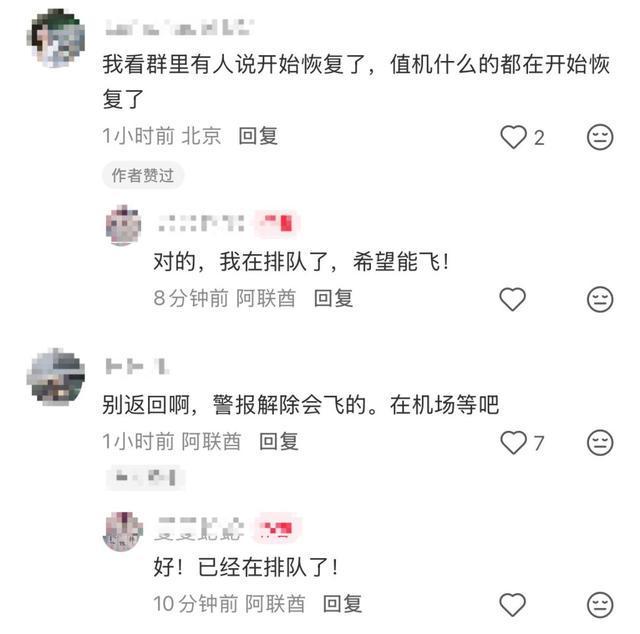The height and width of the screenshot is (634, 640).
Task: Open avatar of author replying 对的，我在排队了
Action: click(123, 225)
